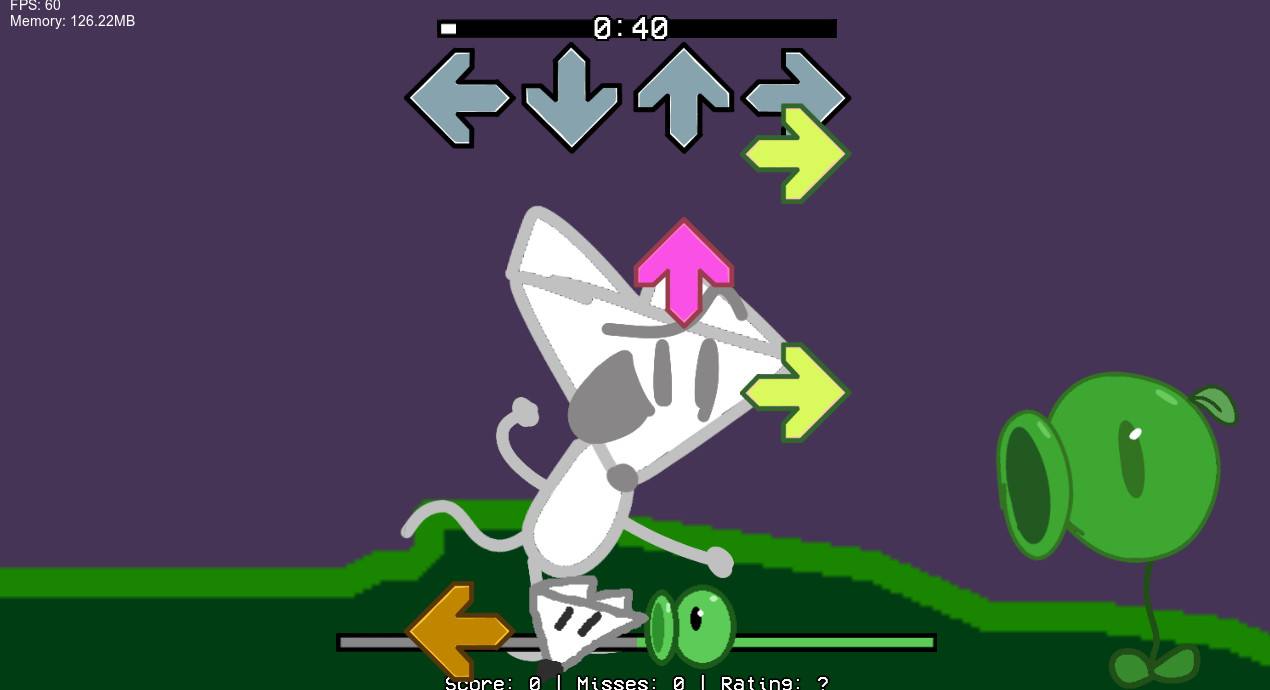Strike the gray up arrow receptor

tap(684, 97)
